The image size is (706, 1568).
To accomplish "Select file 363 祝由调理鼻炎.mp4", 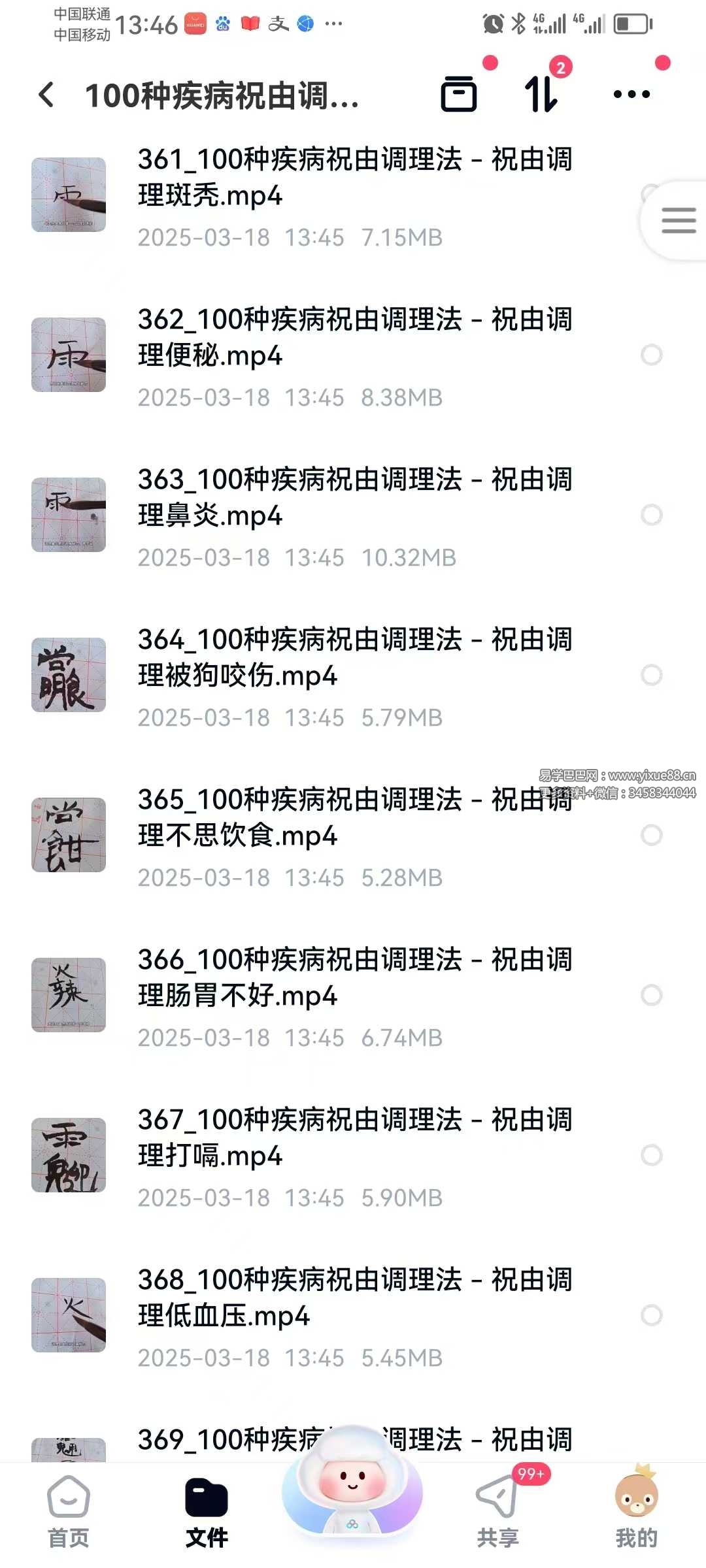I will 652,515.
